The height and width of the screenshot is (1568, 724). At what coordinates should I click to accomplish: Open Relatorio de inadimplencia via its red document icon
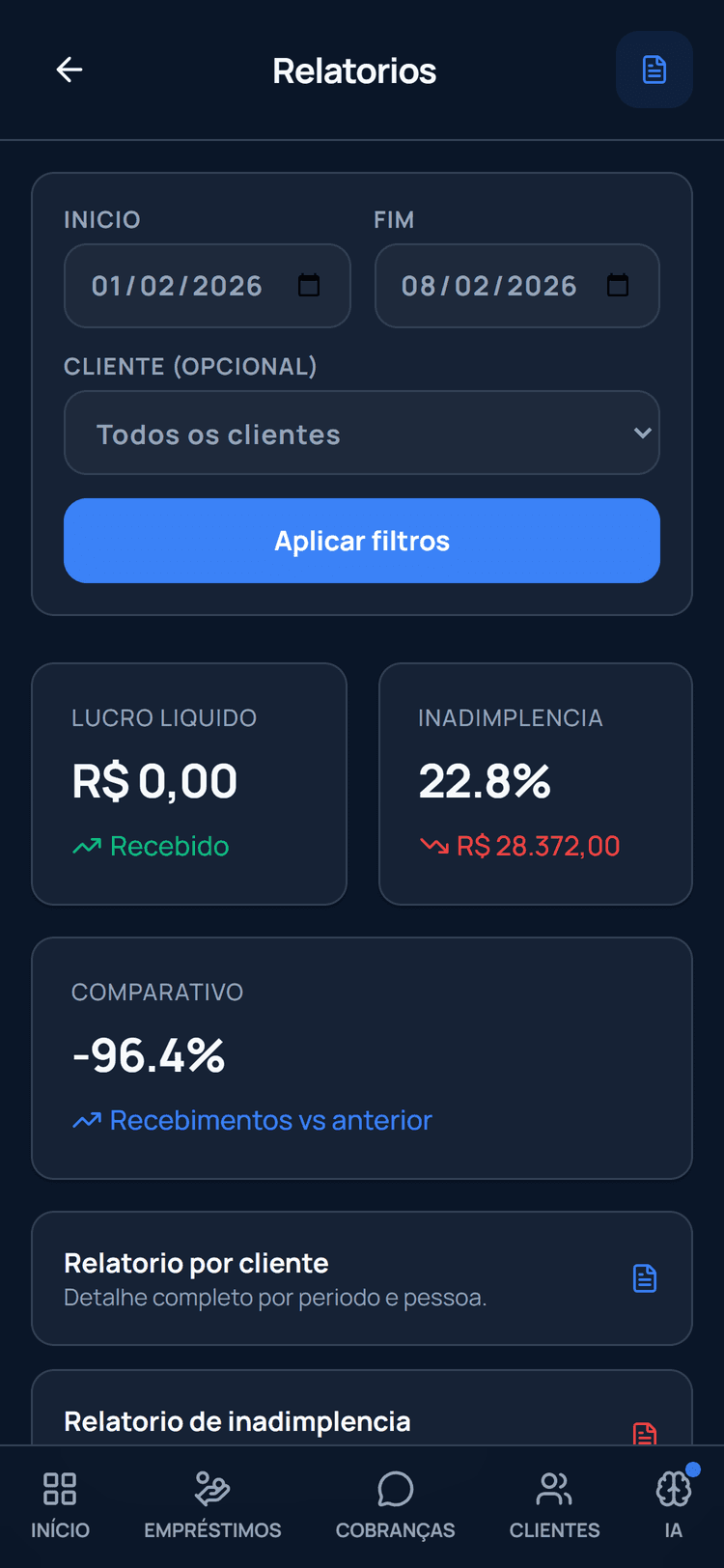click(643, 1436)
